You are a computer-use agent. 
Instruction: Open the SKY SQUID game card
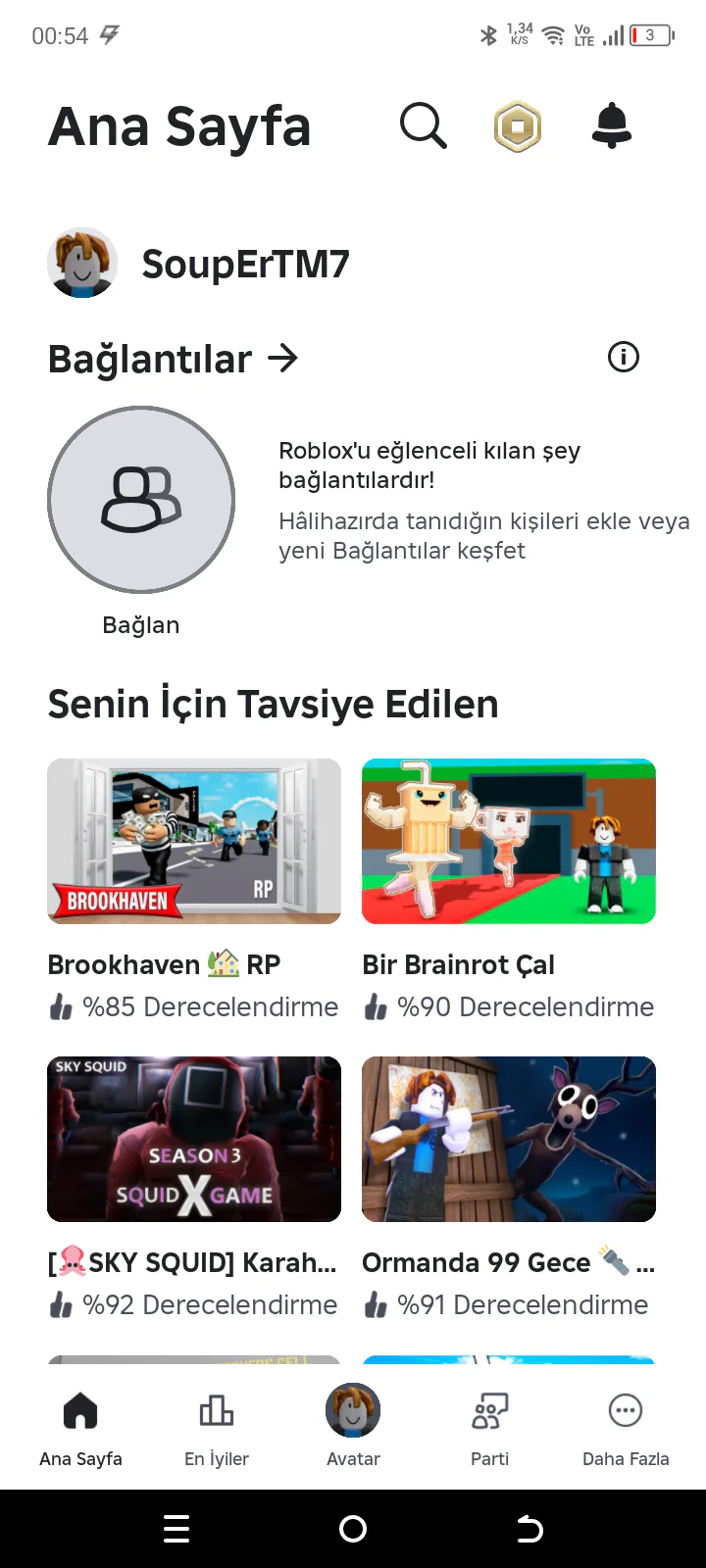pyautogui.click(x=194, y=1139)
